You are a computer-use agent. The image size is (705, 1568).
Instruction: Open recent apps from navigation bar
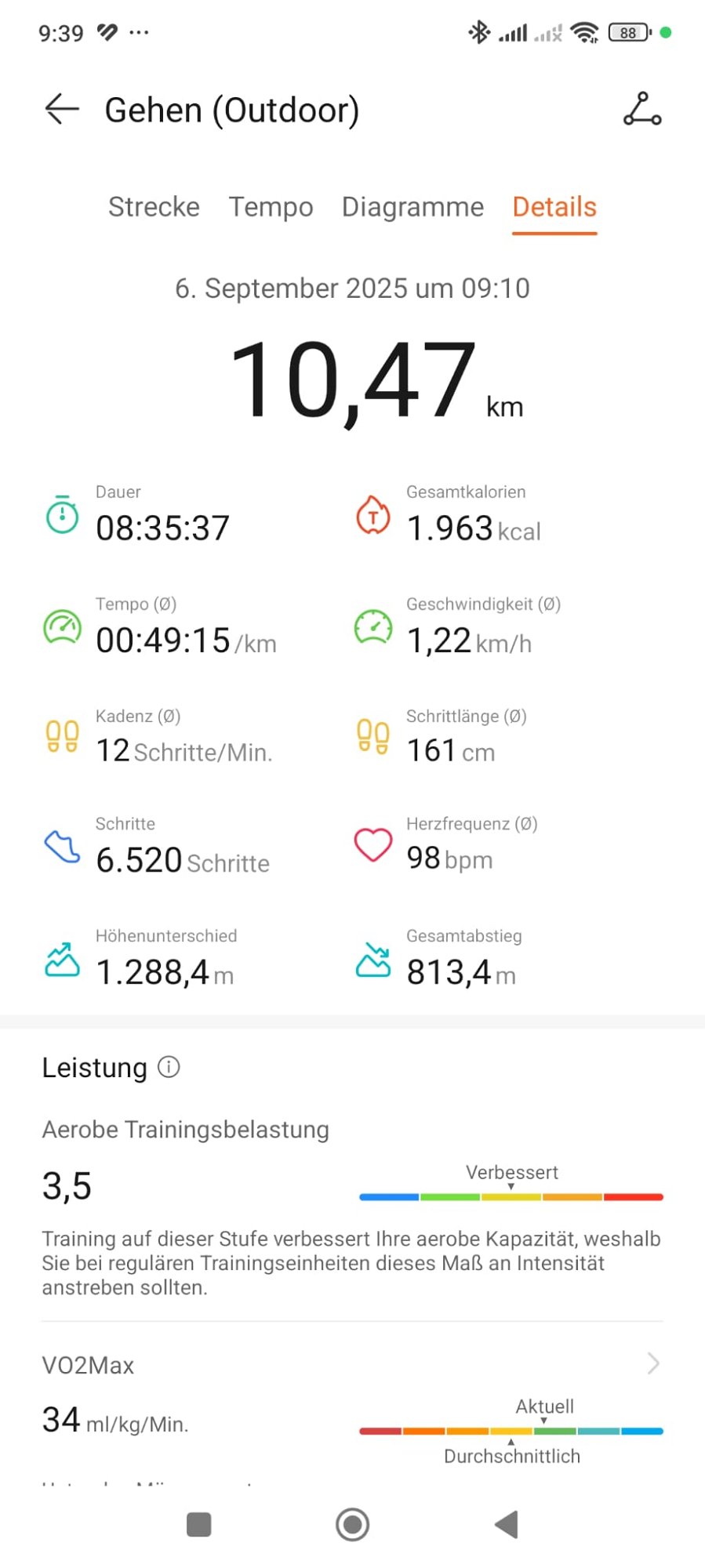(x=199, y=1525)
